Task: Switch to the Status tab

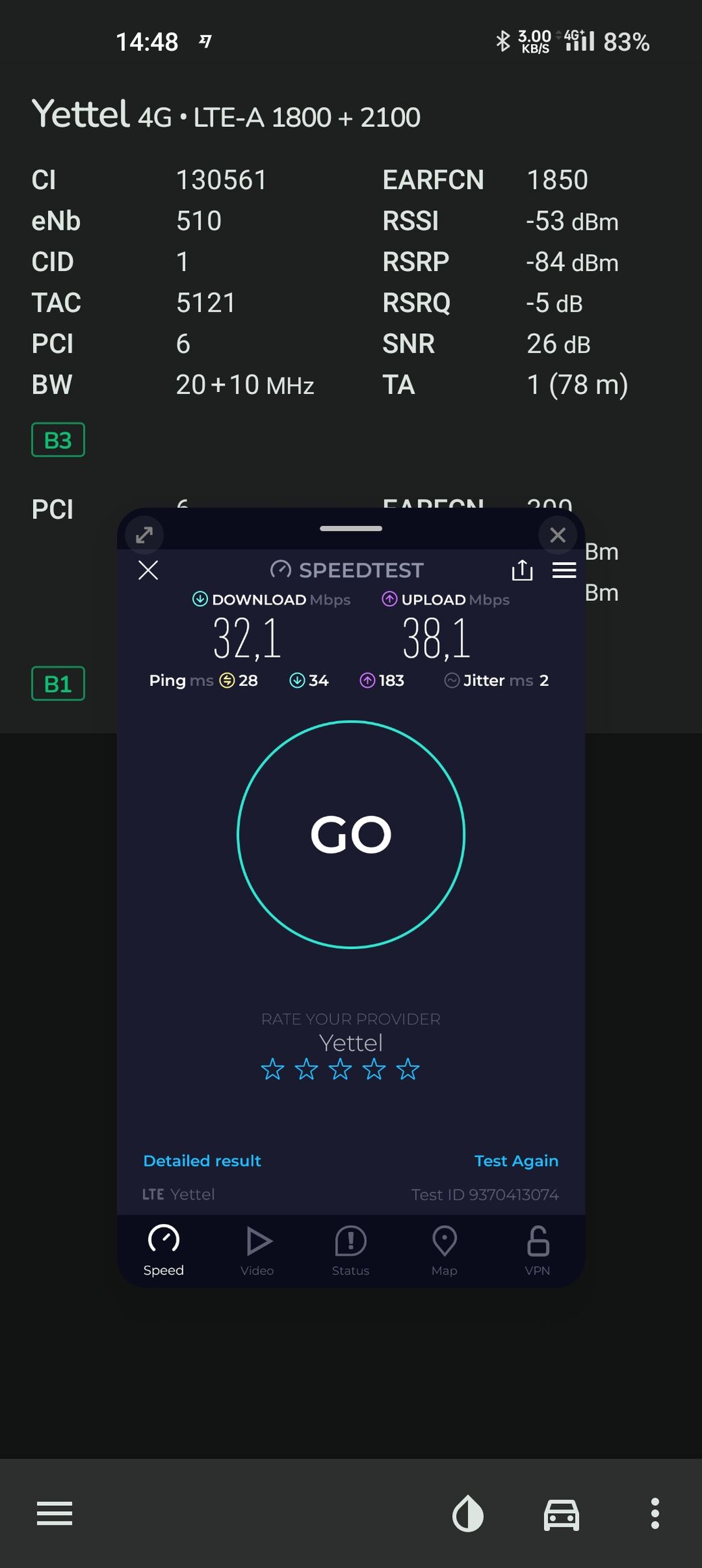Action: click(351, 1250)
